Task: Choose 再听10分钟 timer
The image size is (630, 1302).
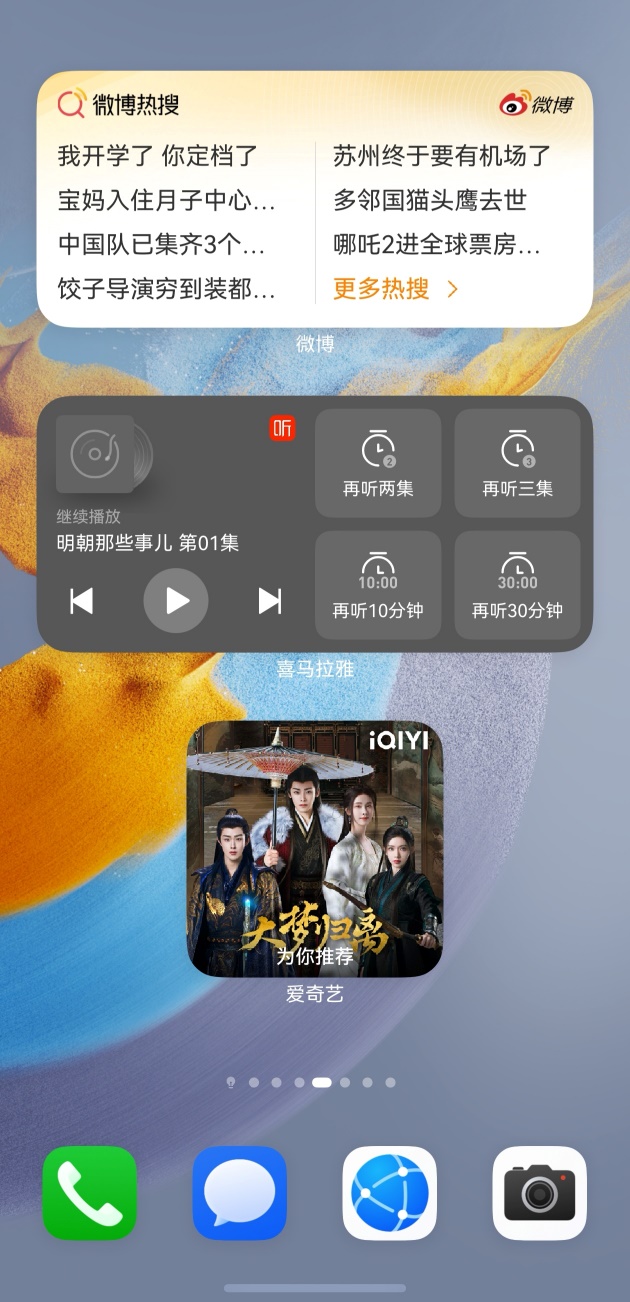Action: point(378,585)
